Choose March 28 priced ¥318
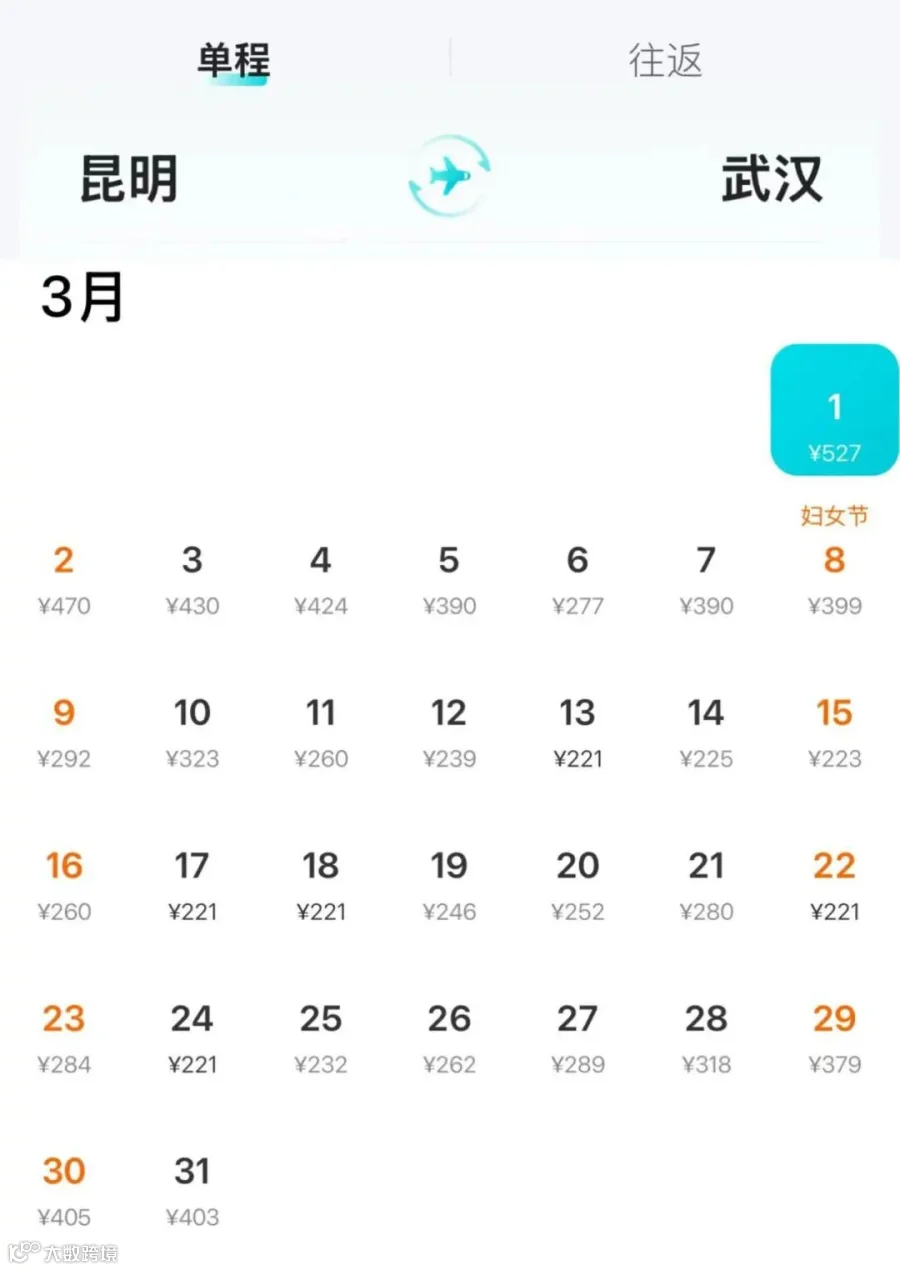This screenshot has width=900, height=1270. pyautogui.click(x=706, y=1039)
